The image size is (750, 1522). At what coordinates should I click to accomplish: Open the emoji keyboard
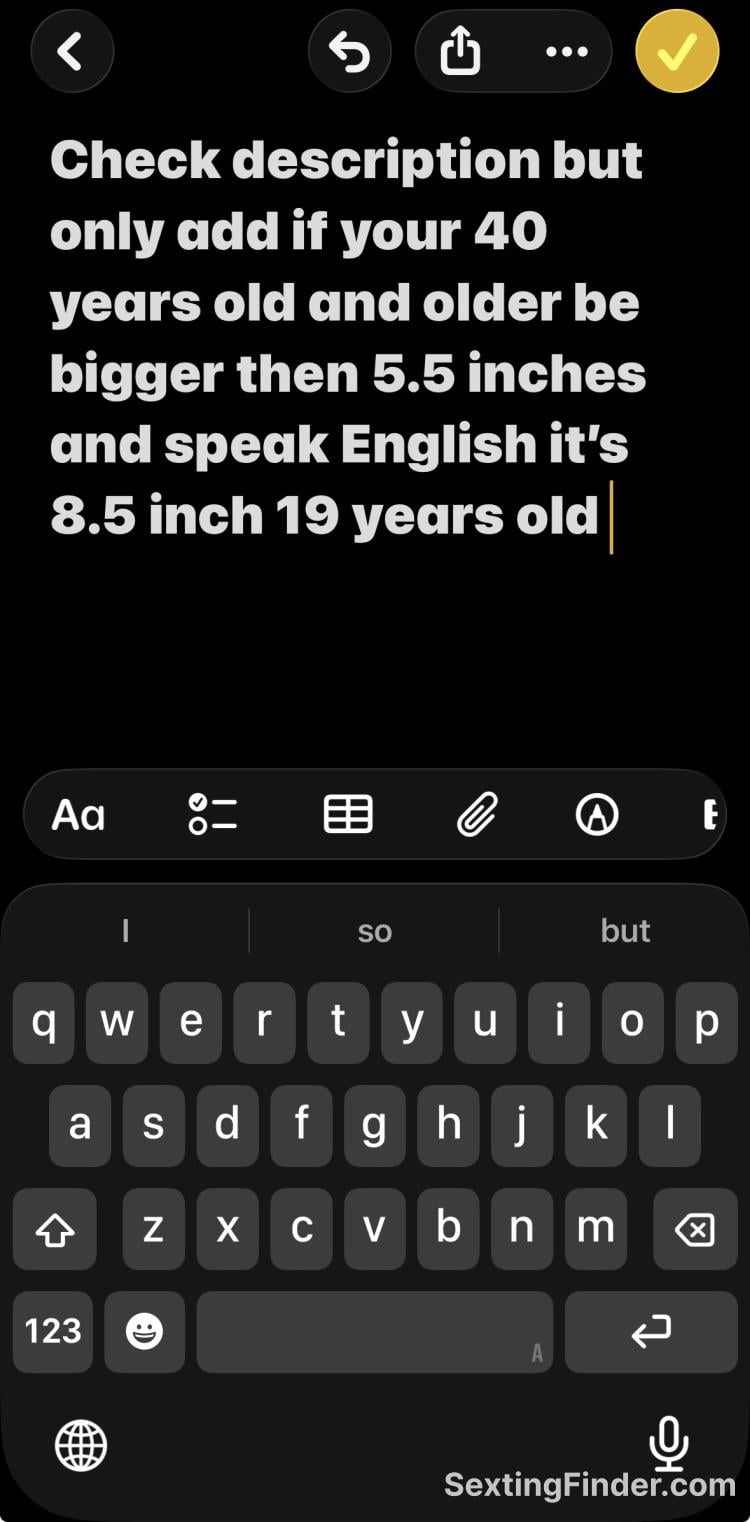click(x=144, y=1331)
